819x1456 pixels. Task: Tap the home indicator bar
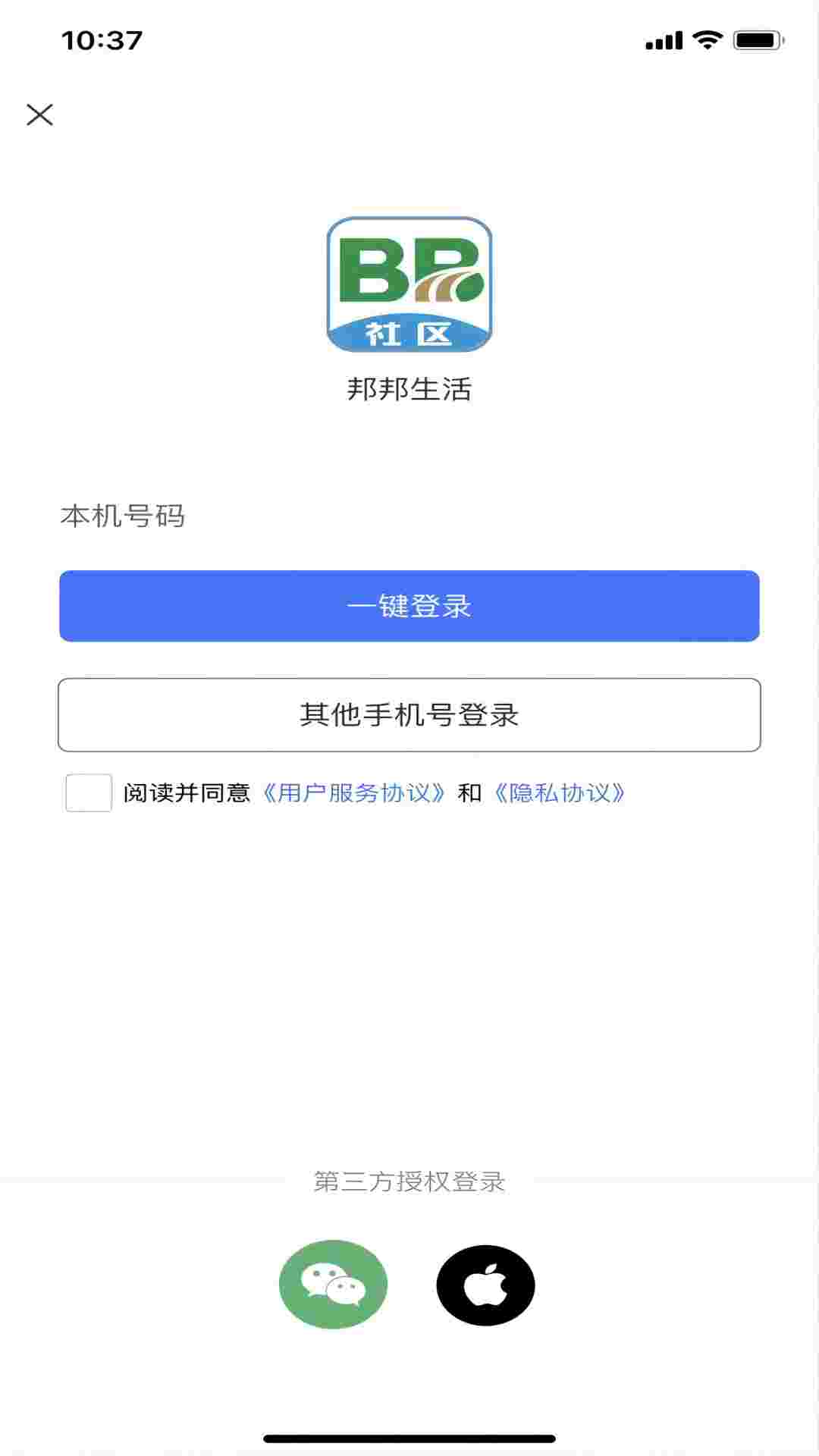point(409,1437)
